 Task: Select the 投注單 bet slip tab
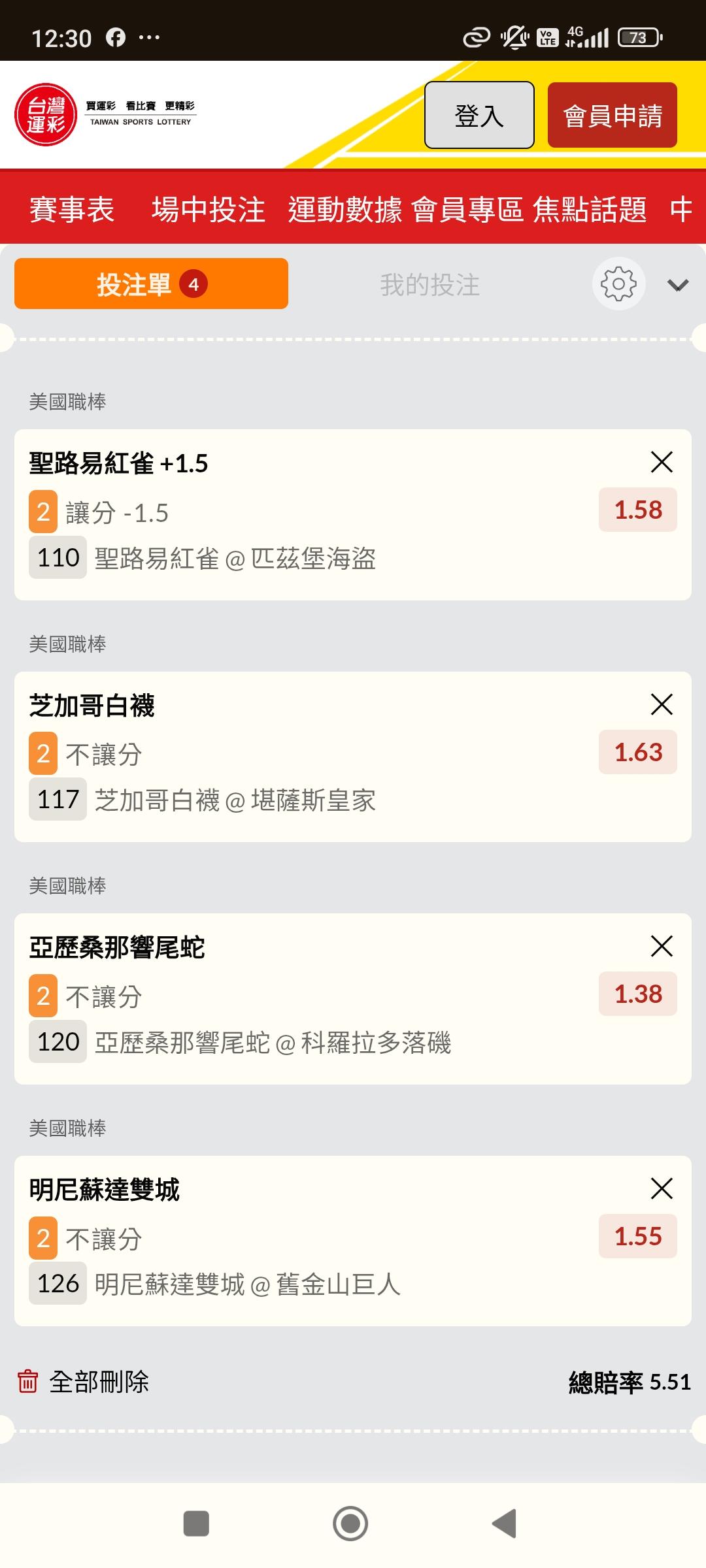(x=151, y=284)
